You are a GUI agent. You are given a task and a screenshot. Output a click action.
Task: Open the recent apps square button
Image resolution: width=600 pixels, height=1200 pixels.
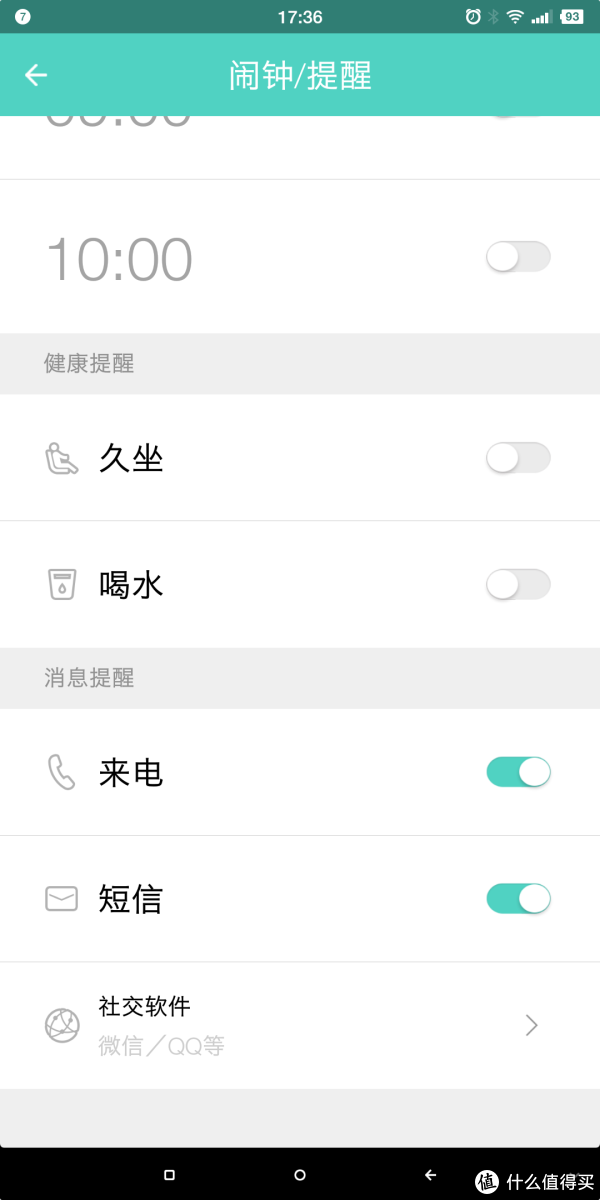[x=169, y=1175]
